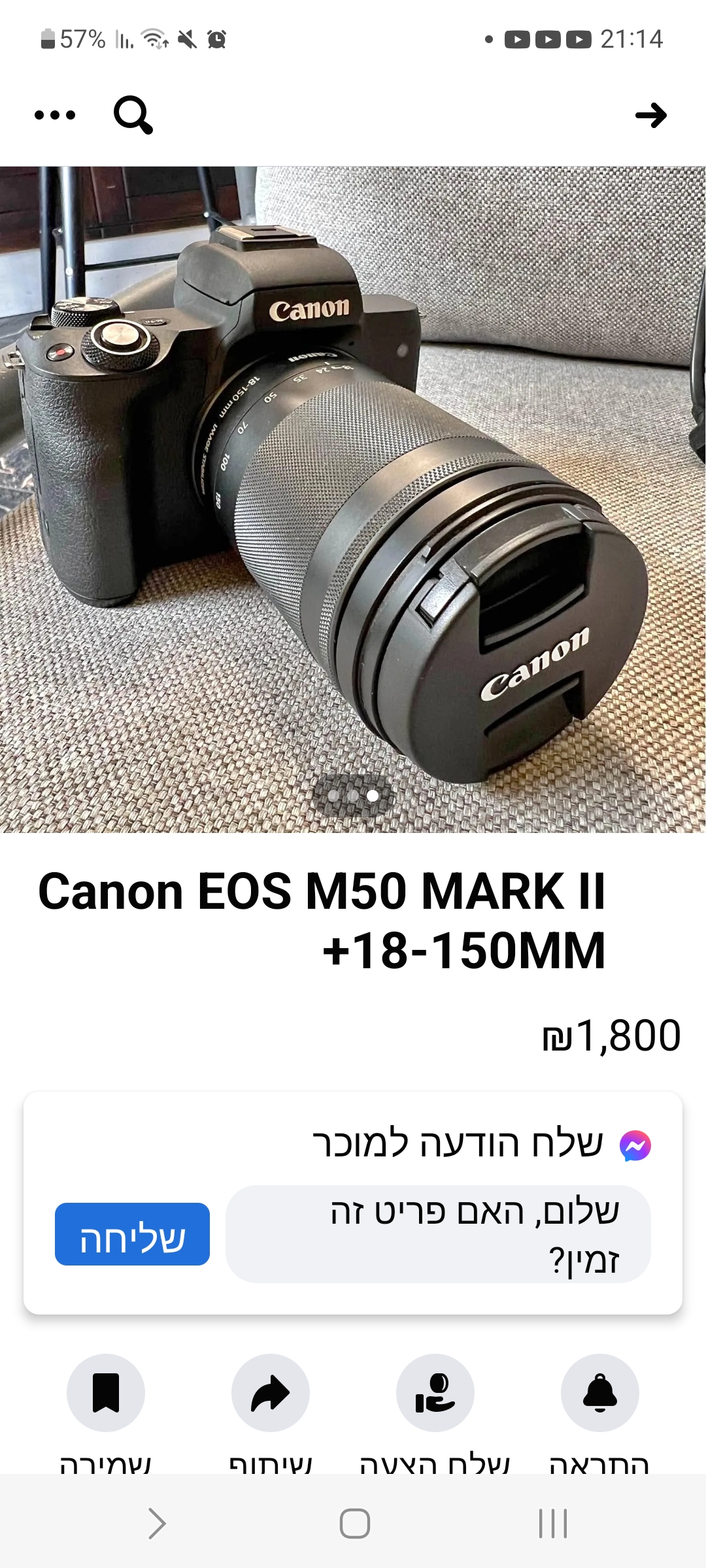This screenshot has height=1568, width=706.
Task: Share this camera listing
Action: 271,1393
